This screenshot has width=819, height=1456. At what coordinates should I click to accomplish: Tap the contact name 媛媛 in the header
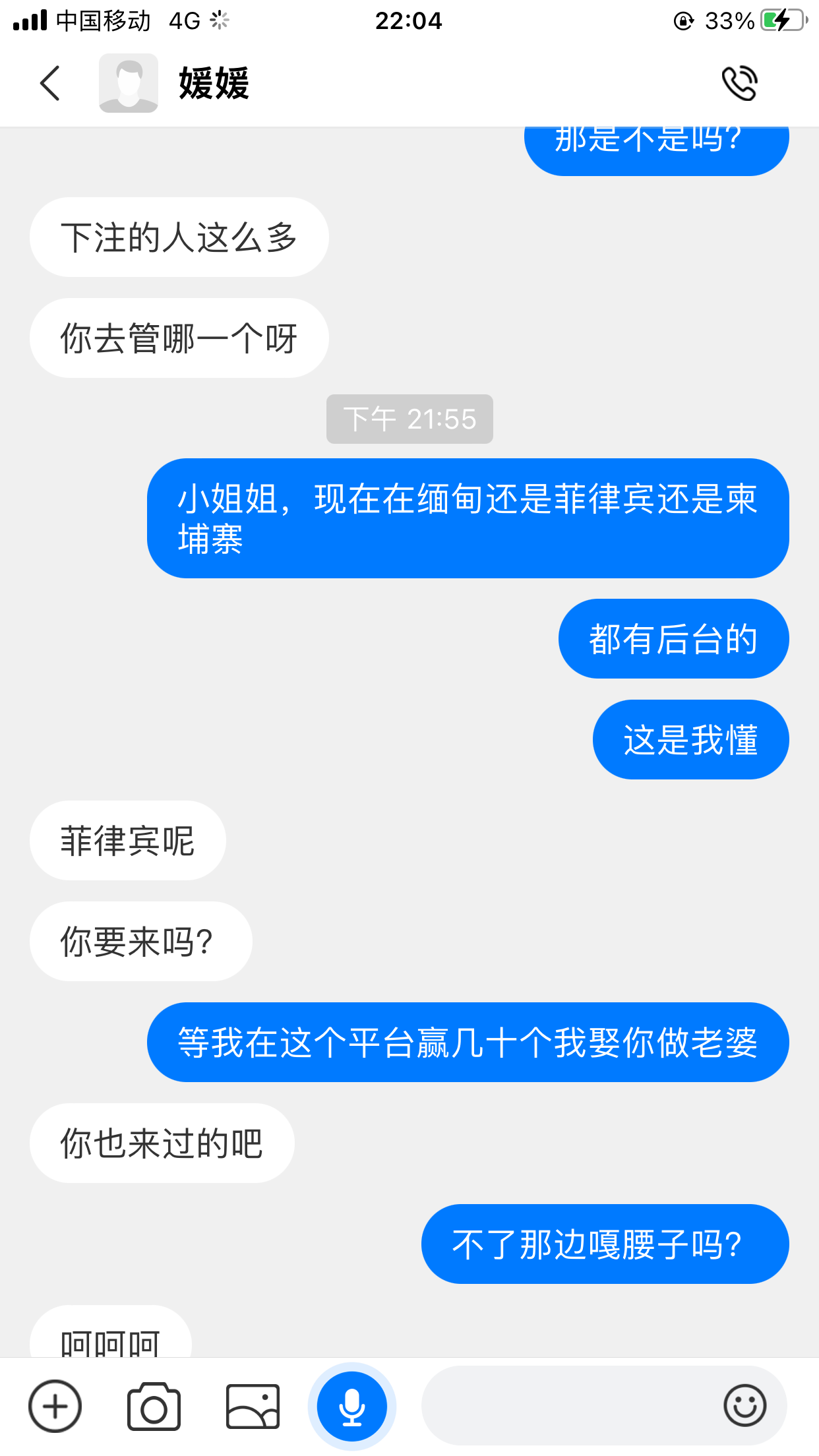click(x=212, y=84)
